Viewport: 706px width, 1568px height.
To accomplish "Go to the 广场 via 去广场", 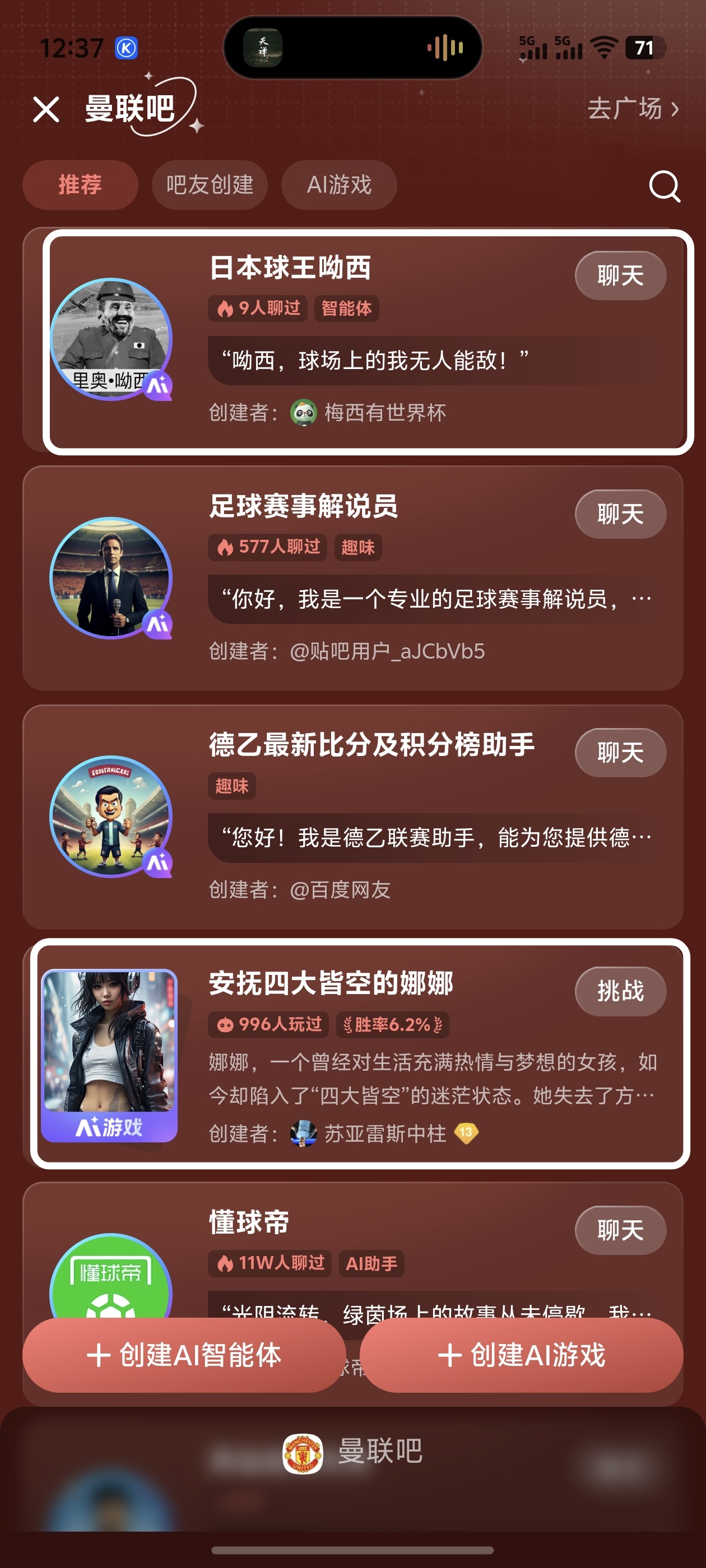I will (x=633, y=109).
